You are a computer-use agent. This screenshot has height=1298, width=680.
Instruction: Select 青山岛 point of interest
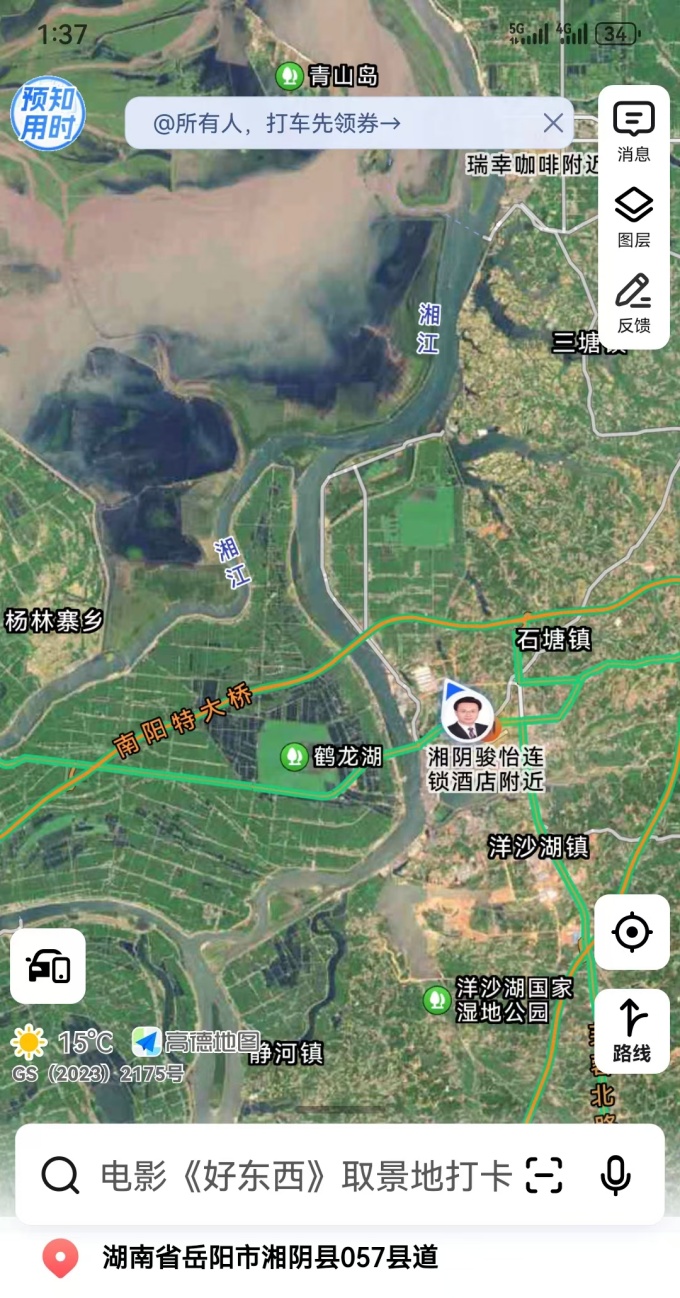327,75
